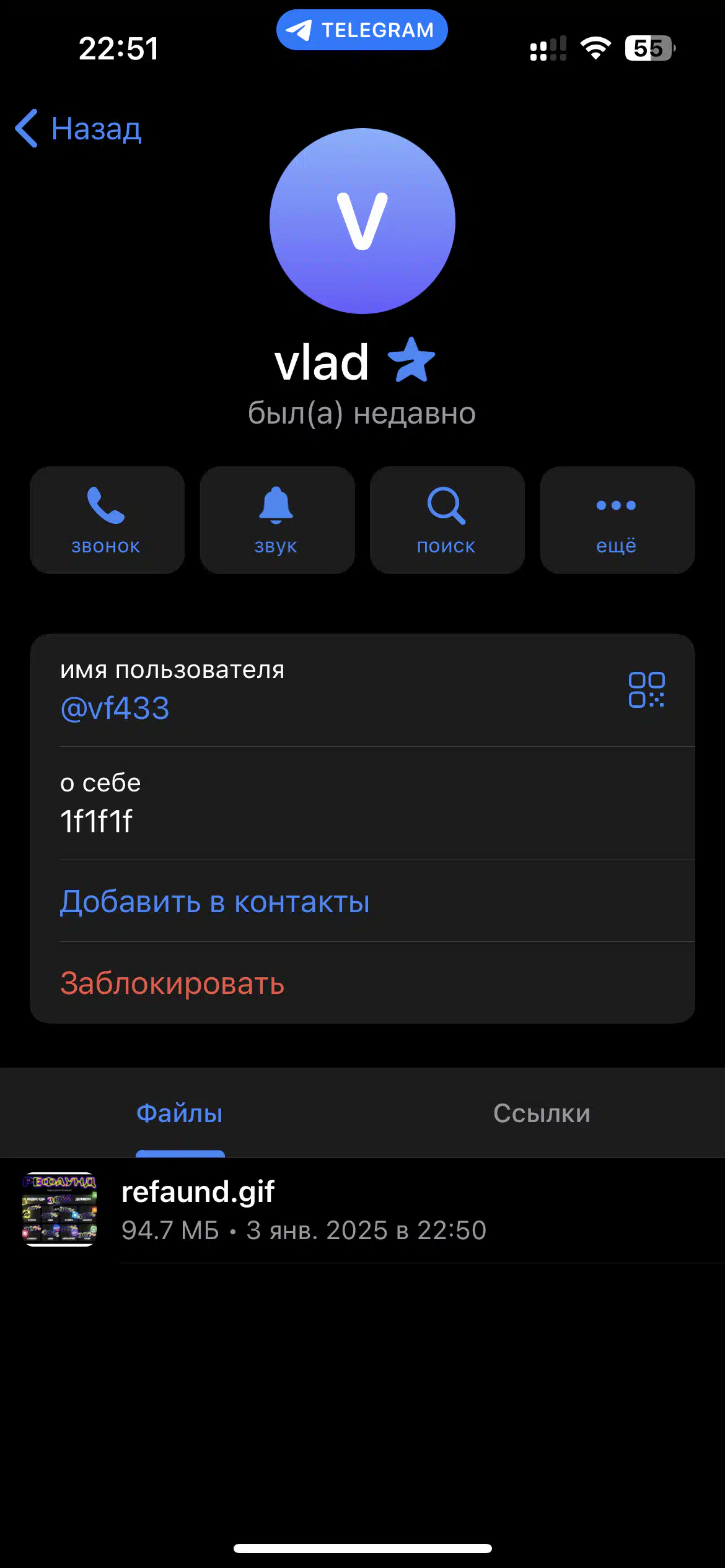
Task: Tap Добавить в контакты
Action: [x=362, y=901]
